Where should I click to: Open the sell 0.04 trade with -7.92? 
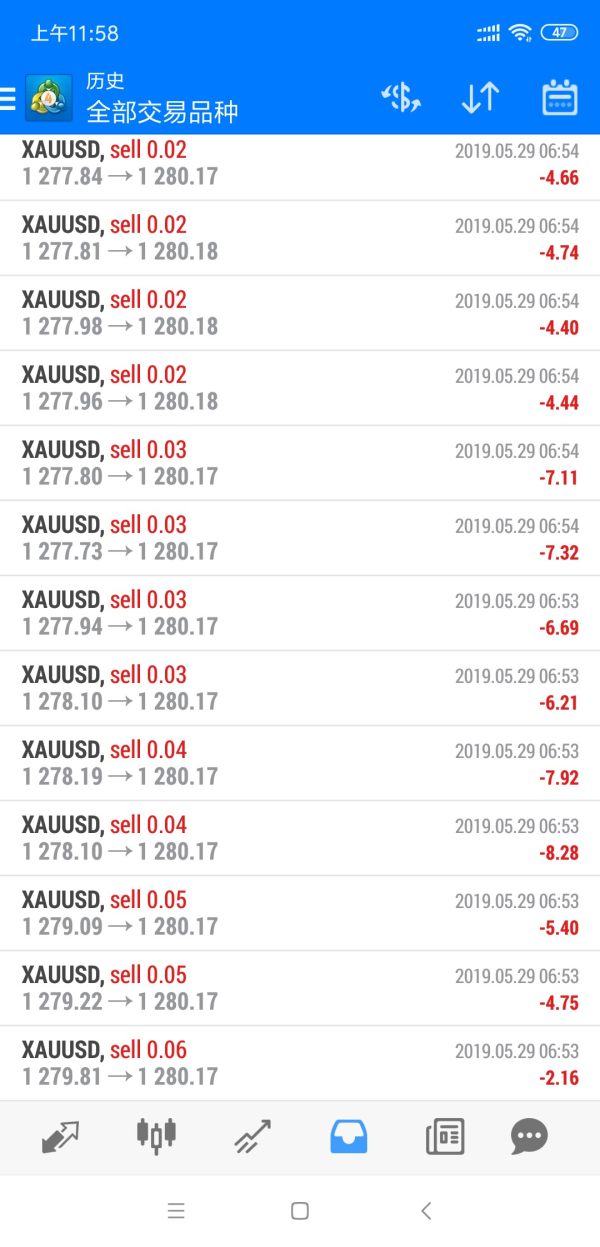(300, 763)
